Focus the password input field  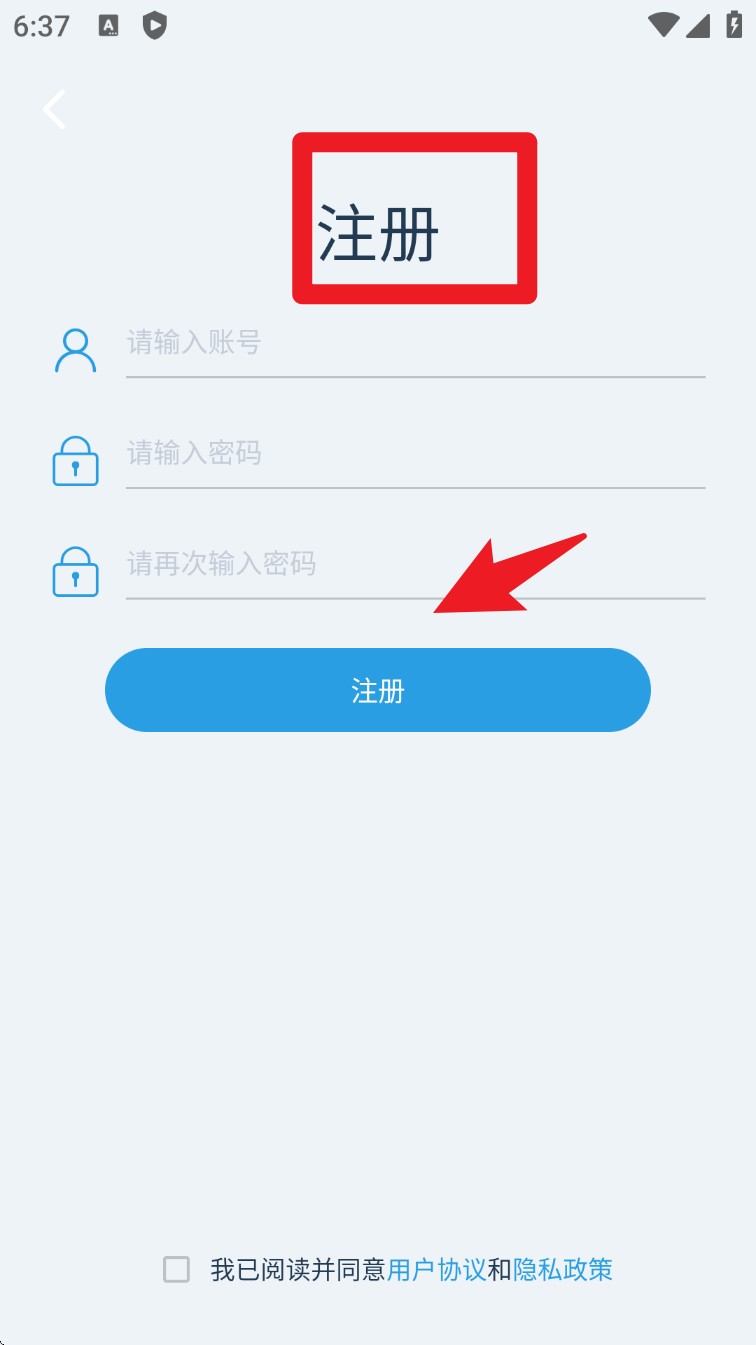pyautogui.click(x=414, y=454)
